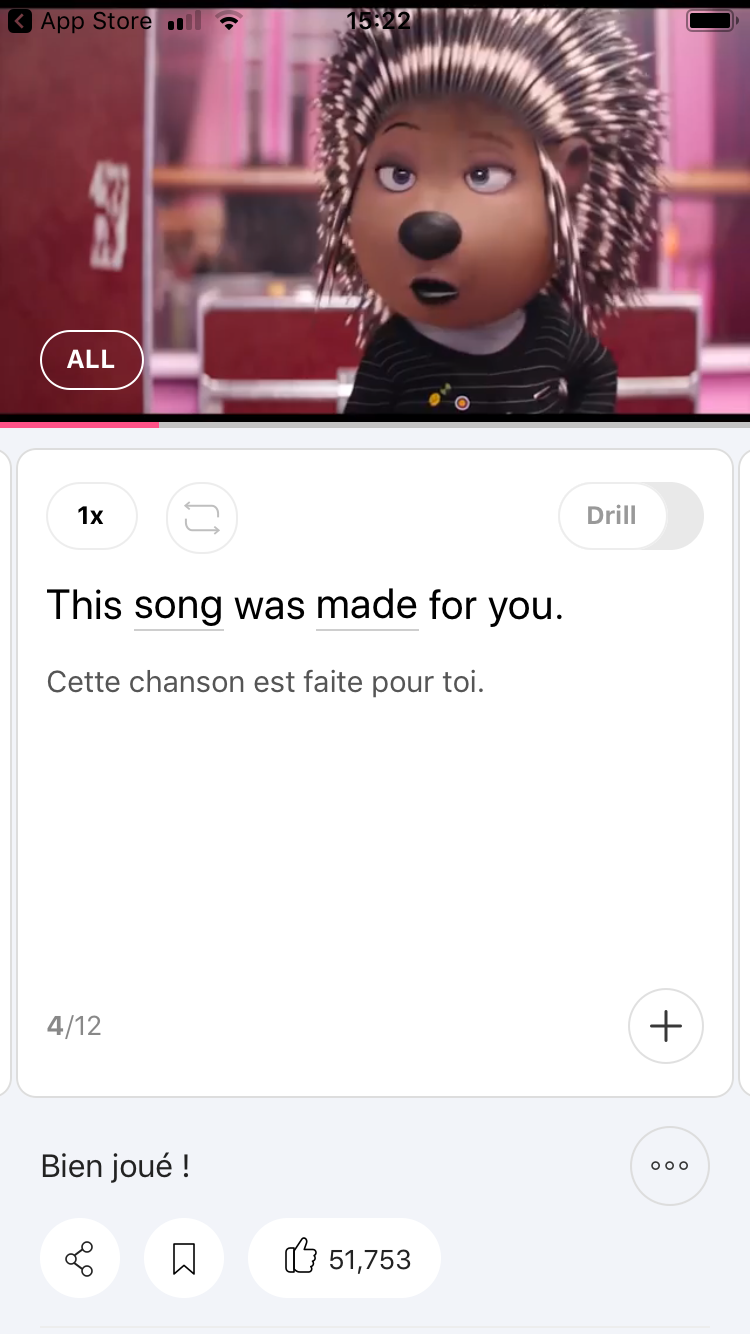Toggle the repeat loop icon

[x=201, y=517]
